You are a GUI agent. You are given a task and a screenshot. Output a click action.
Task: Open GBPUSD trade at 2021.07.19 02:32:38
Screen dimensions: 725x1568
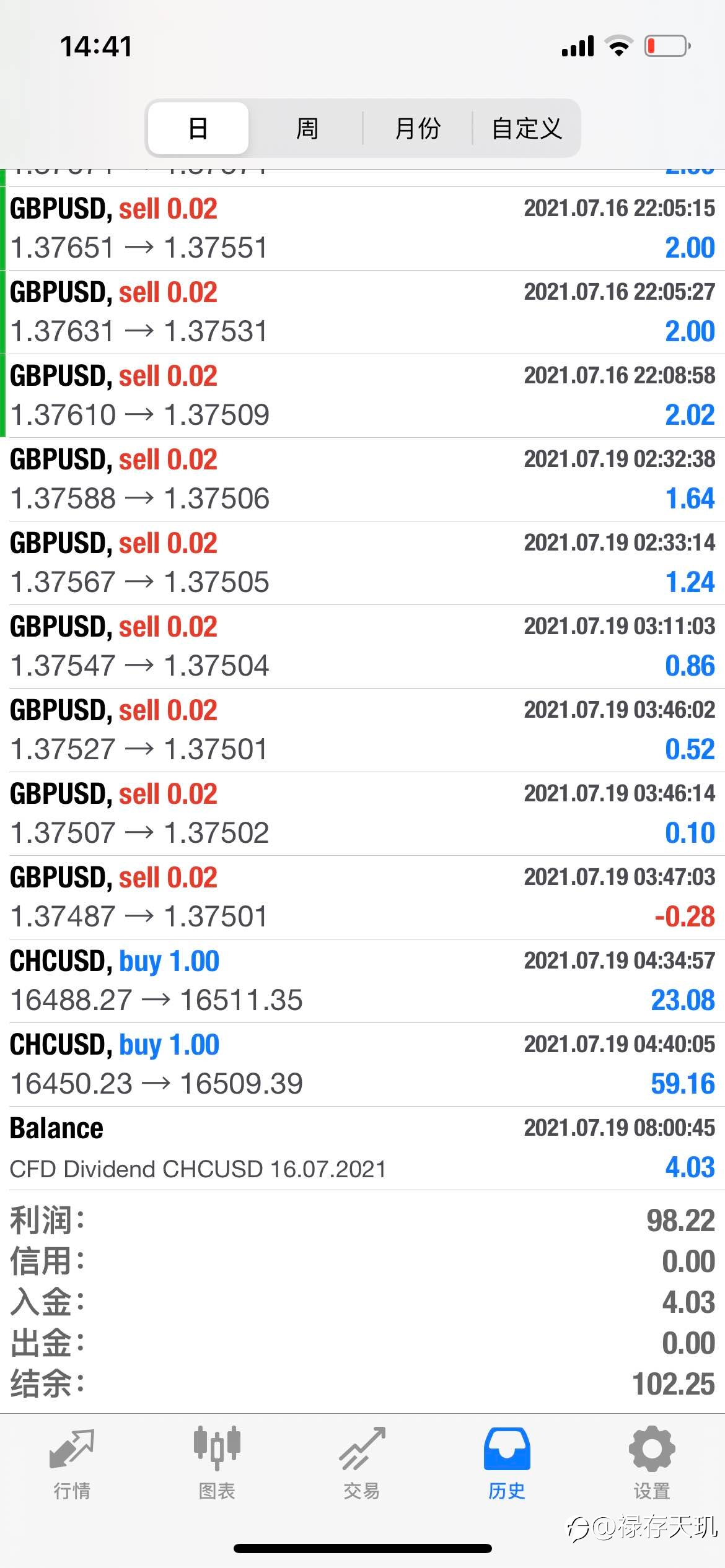(x=362, y=479)
